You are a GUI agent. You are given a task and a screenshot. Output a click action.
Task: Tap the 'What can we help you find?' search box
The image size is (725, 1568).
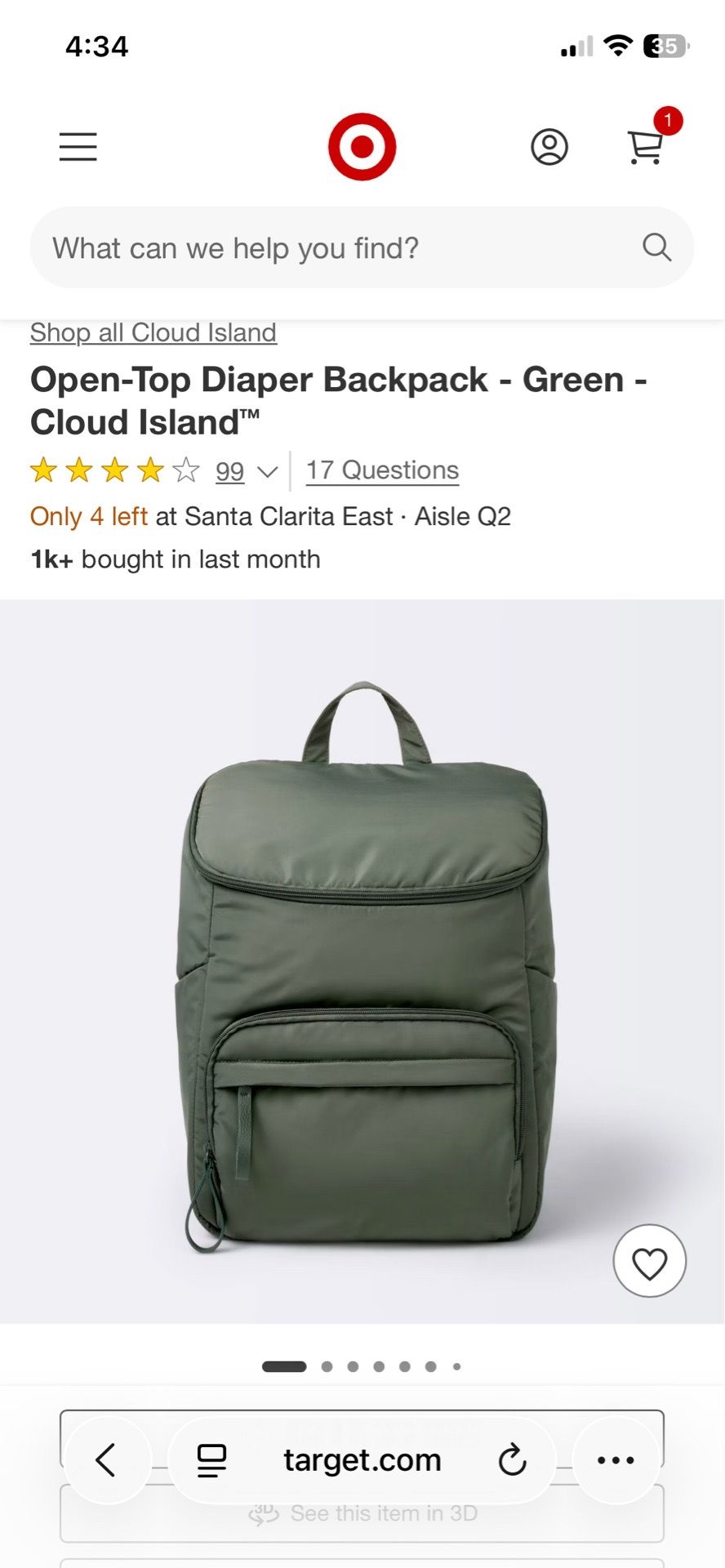coord(362,247)
